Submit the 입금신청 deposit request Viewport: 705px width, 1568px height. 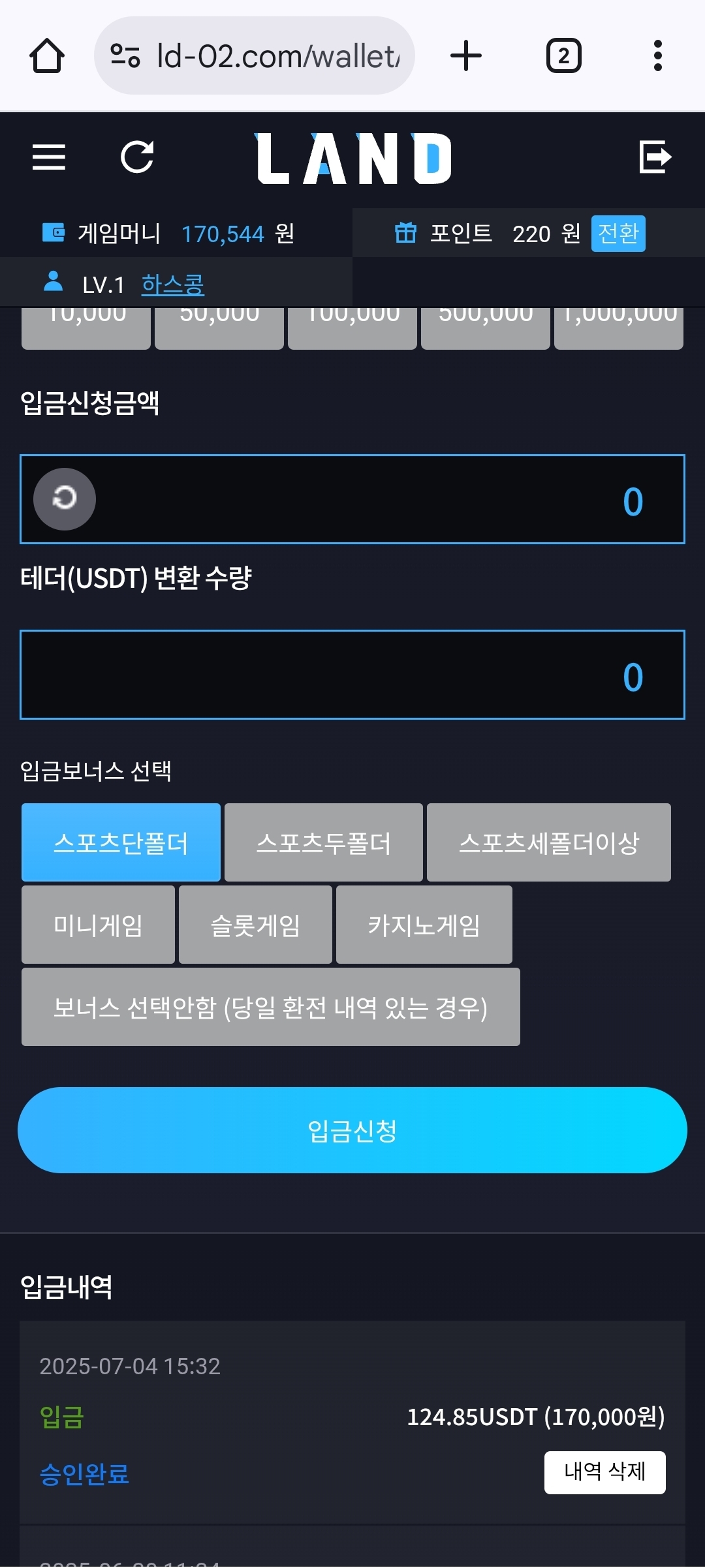(x=352, y=1130)
